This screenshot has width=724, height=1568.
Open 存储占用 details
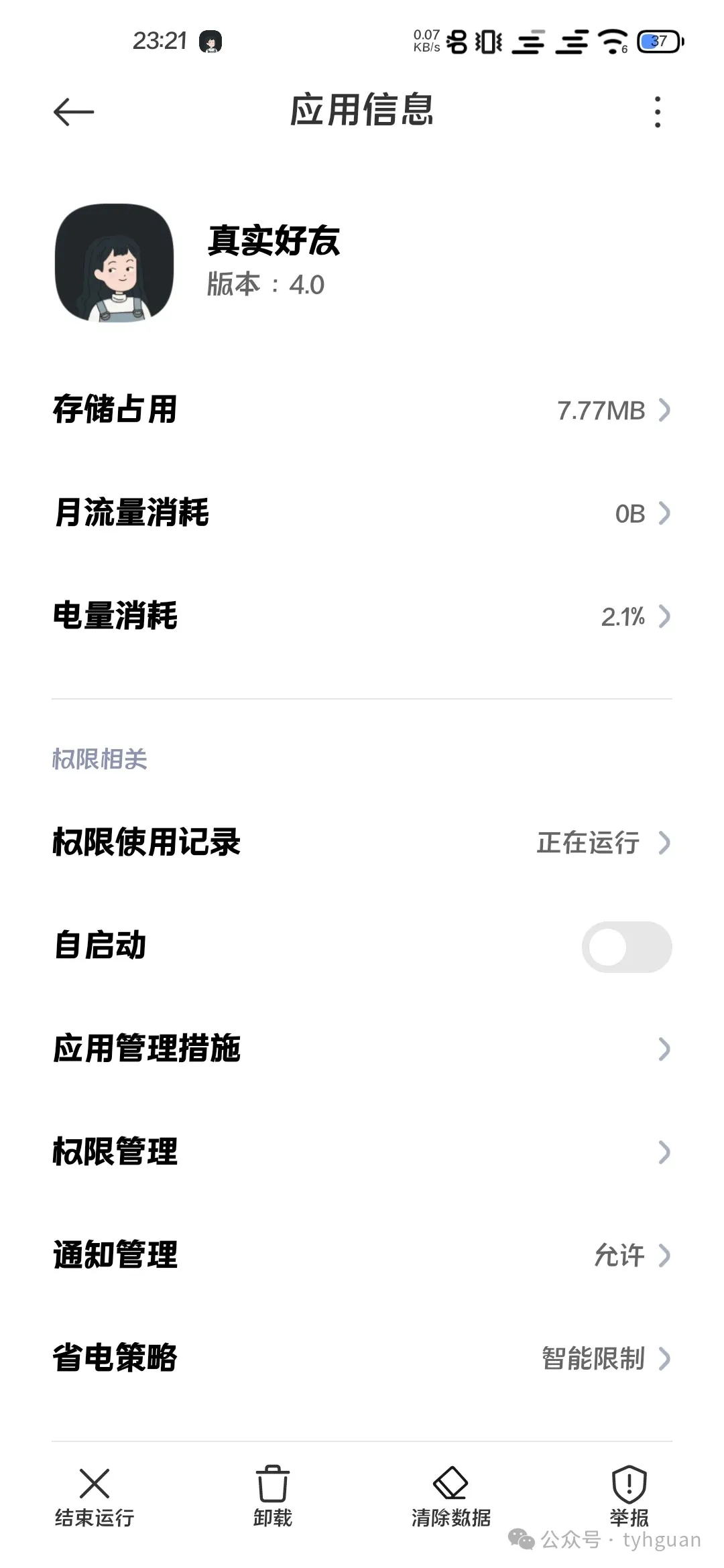point(362,410)
